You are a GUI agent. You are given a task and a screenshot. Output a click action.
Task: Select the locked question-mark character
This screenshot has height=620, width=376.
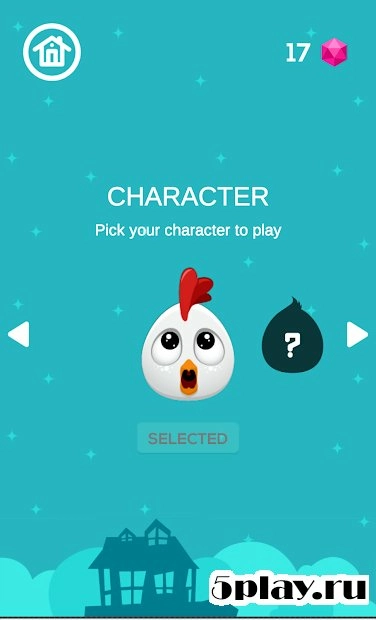(293, 335)
